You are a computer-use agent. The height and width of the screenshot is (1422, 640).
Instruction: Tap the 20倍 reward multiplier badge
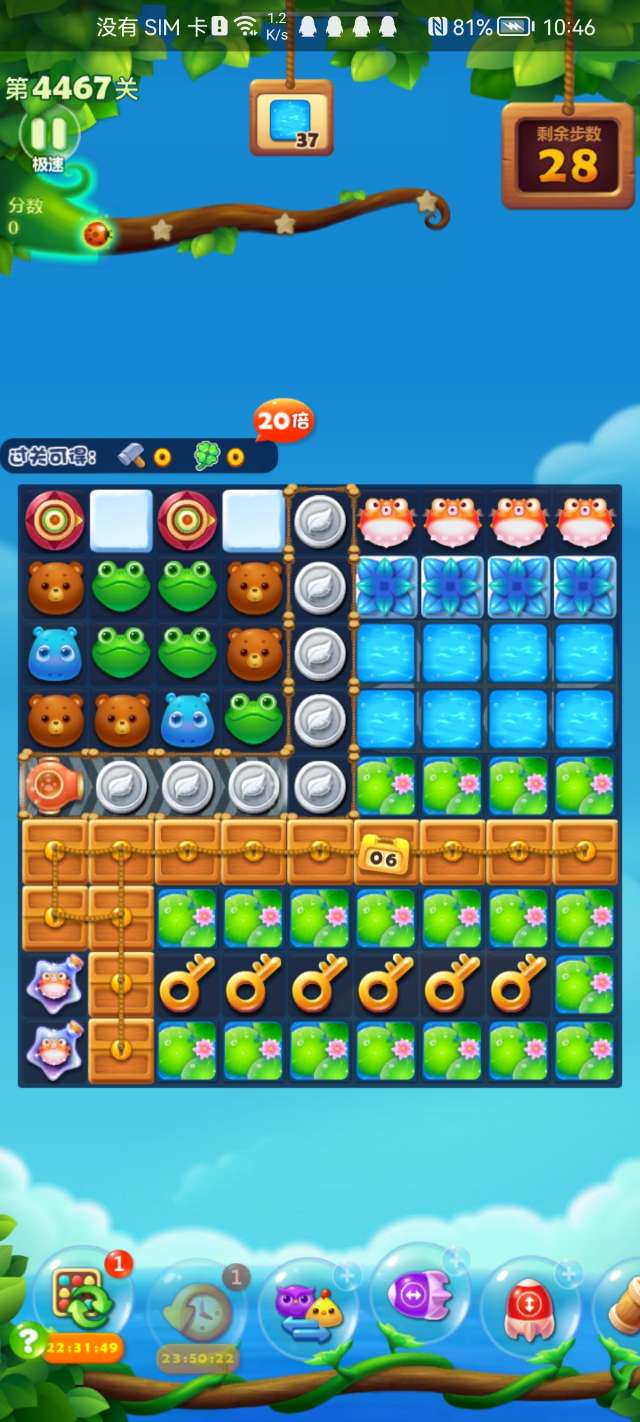pos(283,421)
